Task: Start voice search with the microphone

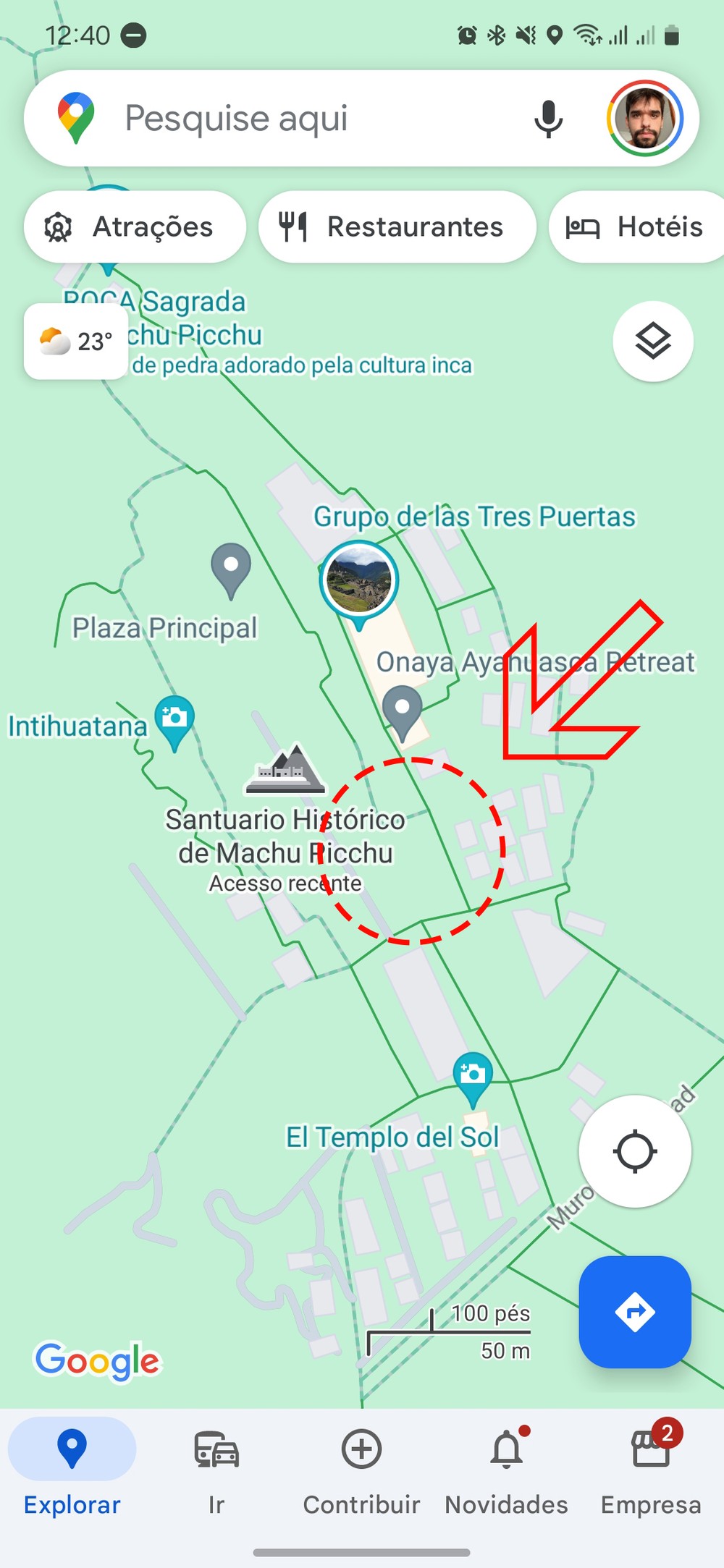Action: pos(548,119)
